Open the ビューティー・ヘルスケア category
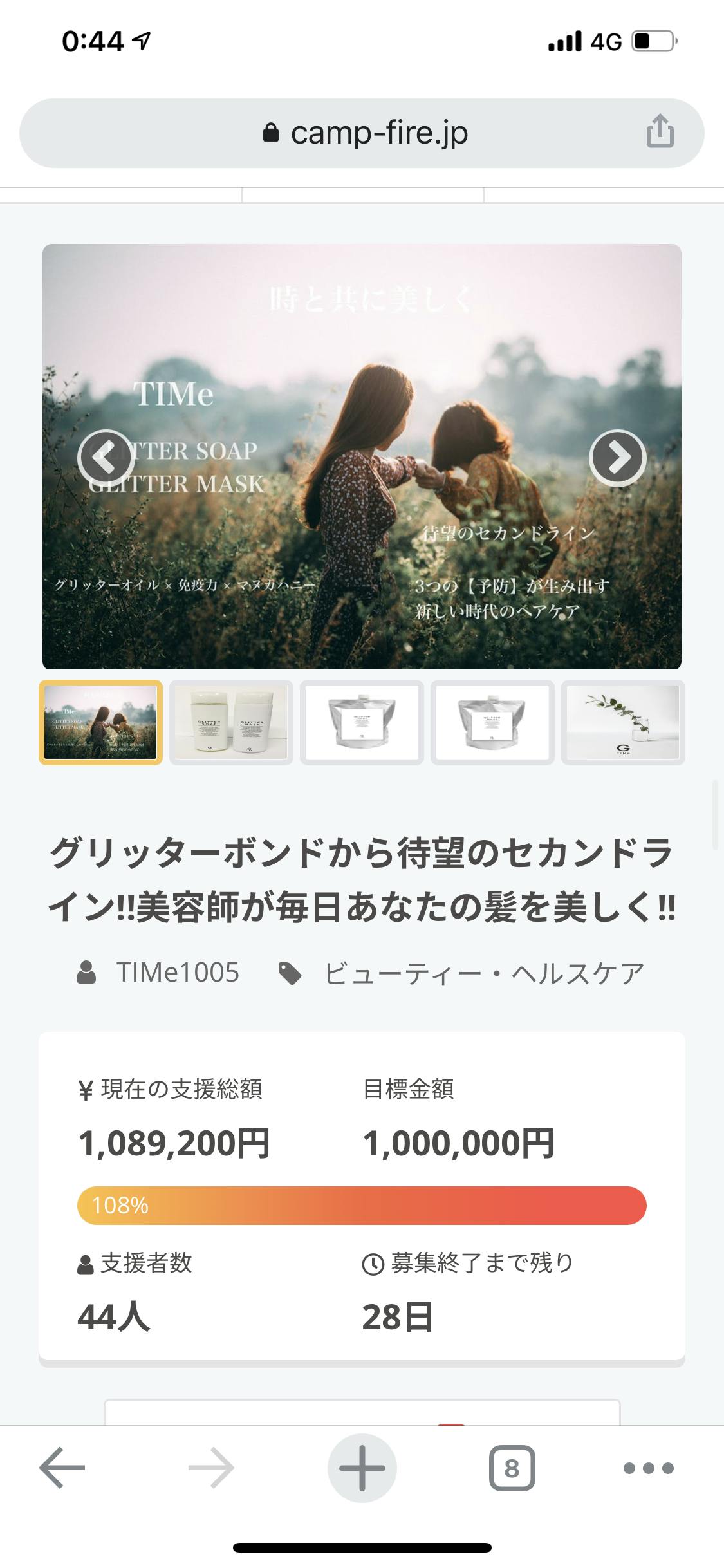 click(x=483, y=973)
